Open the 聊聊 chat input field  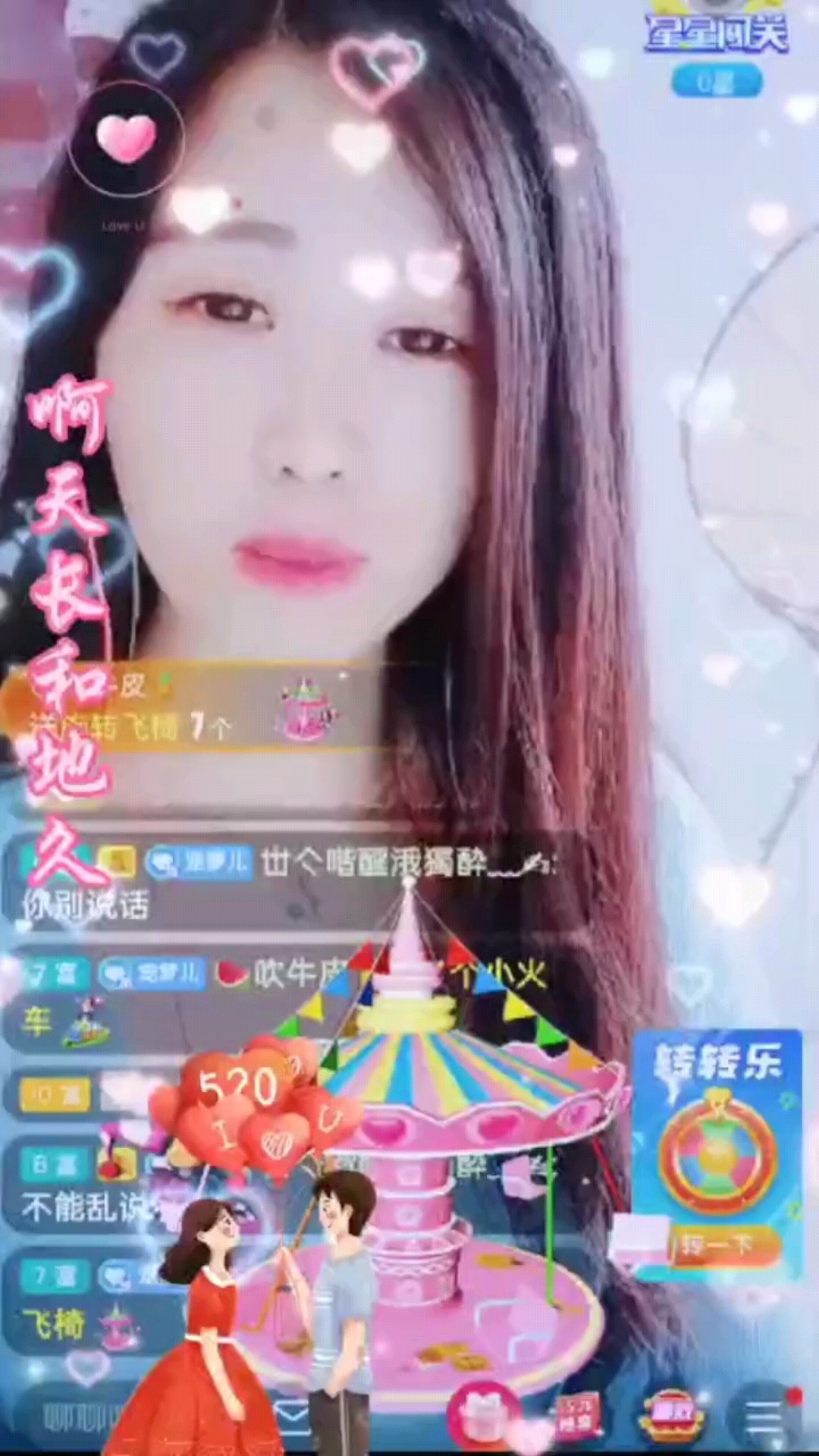[76, 1415]
